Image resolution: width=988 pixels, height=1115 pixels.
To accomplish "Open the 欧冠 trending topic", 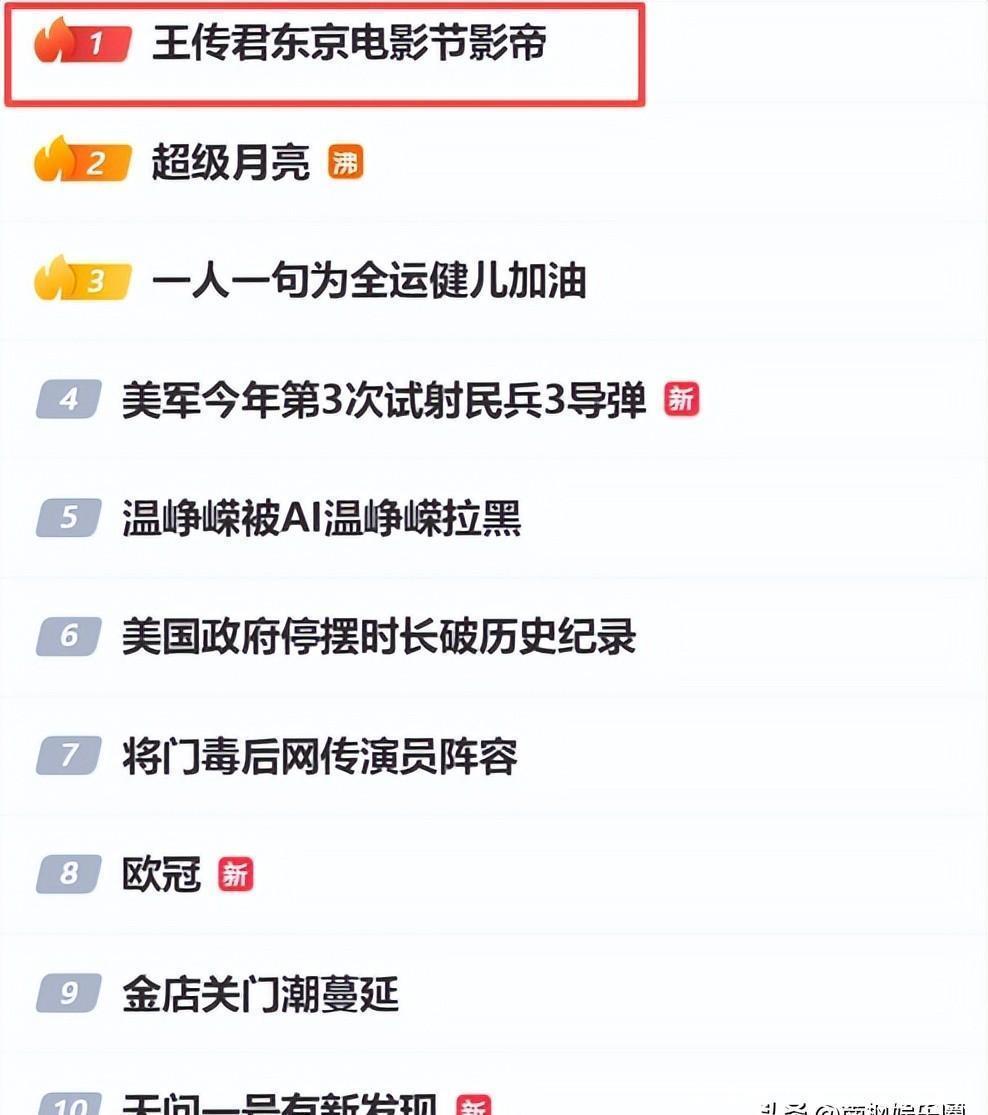I will 162,875.
